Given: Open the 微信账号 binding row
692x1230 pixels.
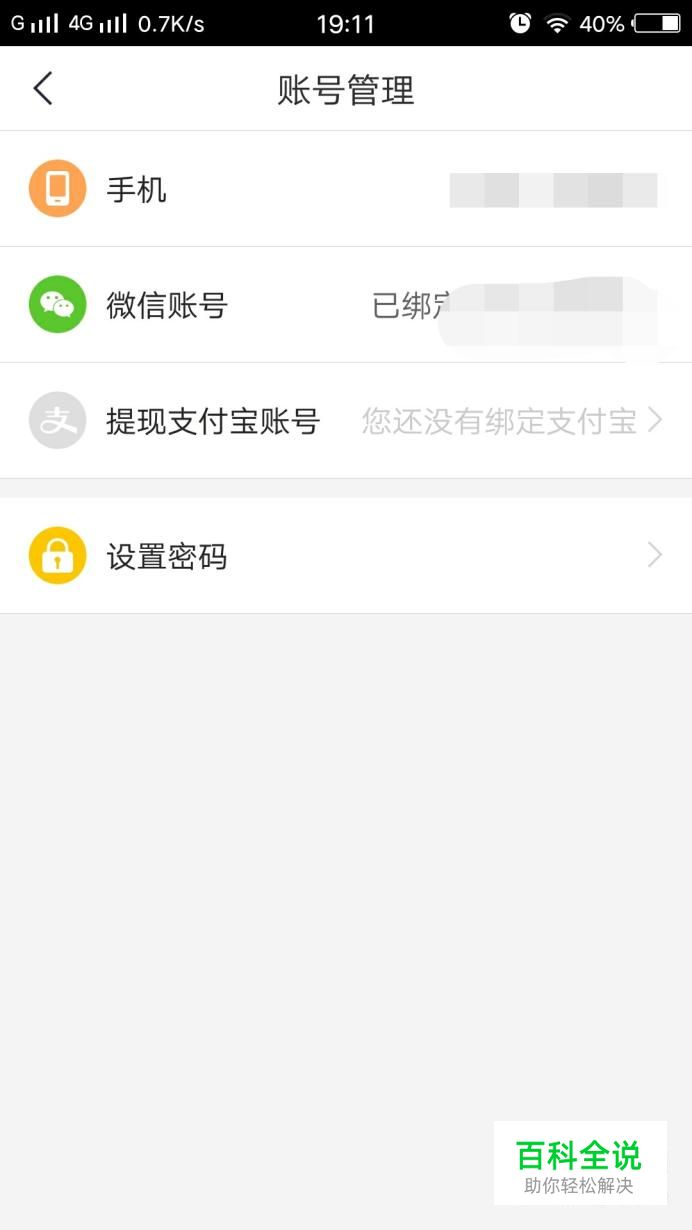Looking at the screenshot, I should [x=346, y=305].
